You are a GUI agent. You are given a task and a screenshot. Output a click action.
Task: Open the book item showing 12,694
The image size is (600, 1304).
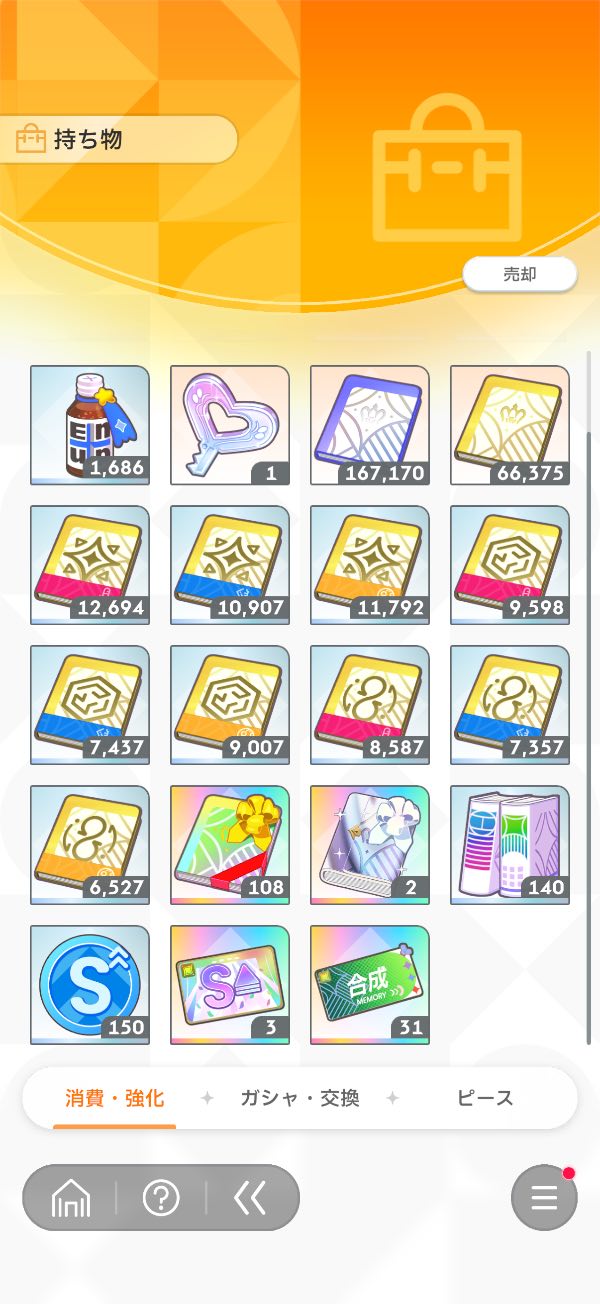90,565
